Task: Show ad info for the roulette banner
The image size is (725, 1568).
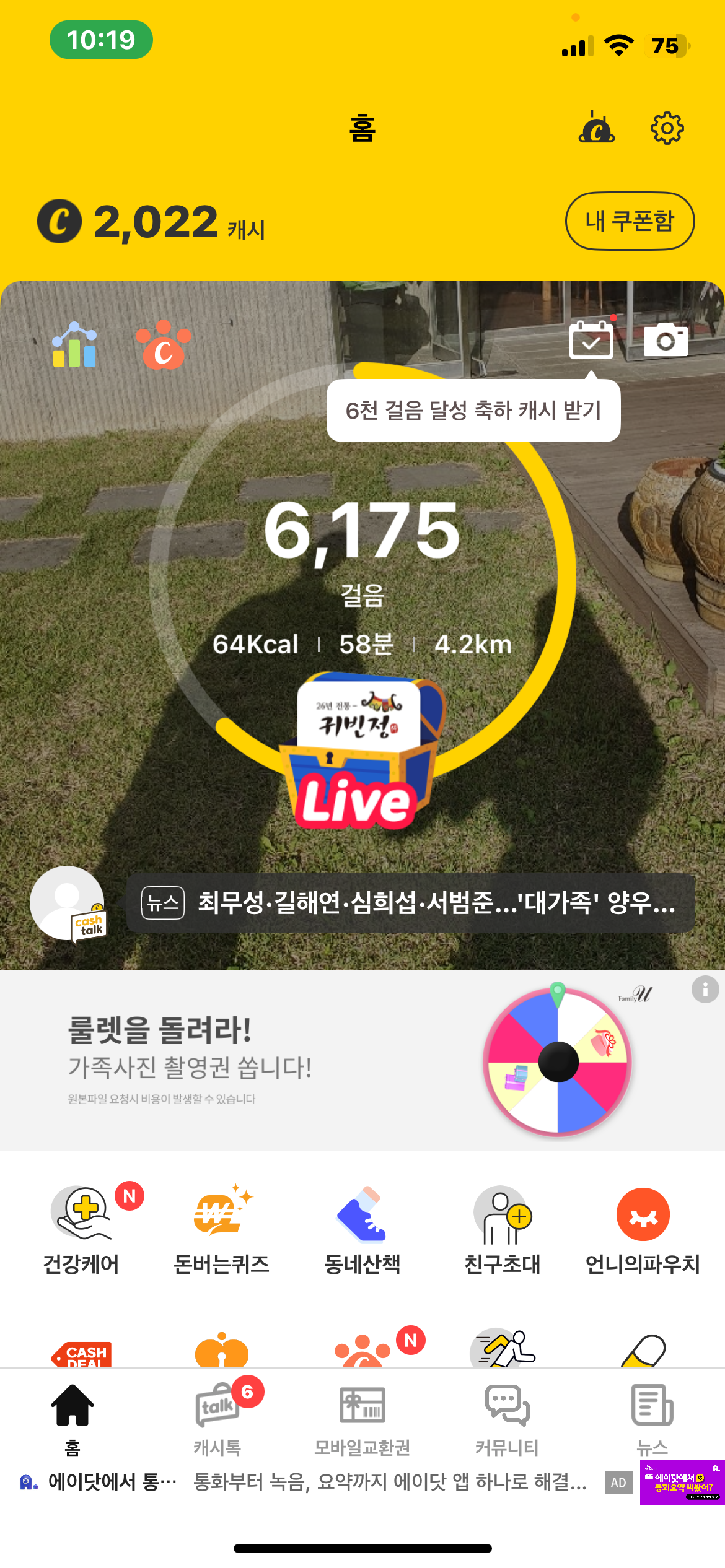Action: pos(705,989)
